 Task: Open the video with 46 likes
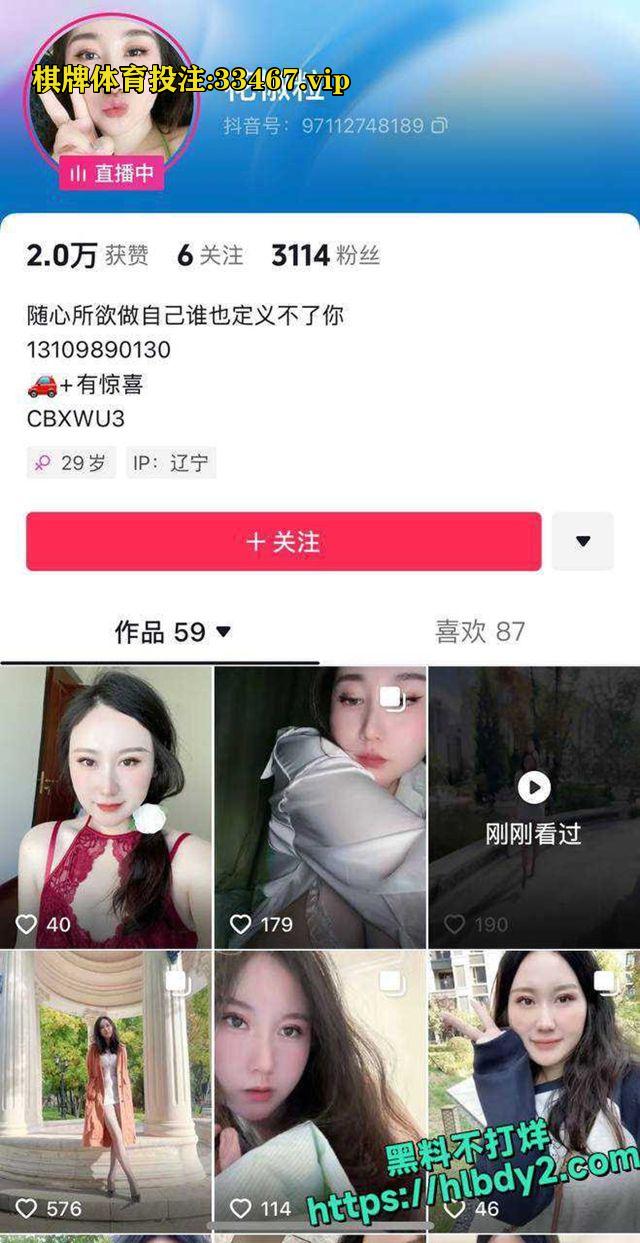coord(534,1091)
